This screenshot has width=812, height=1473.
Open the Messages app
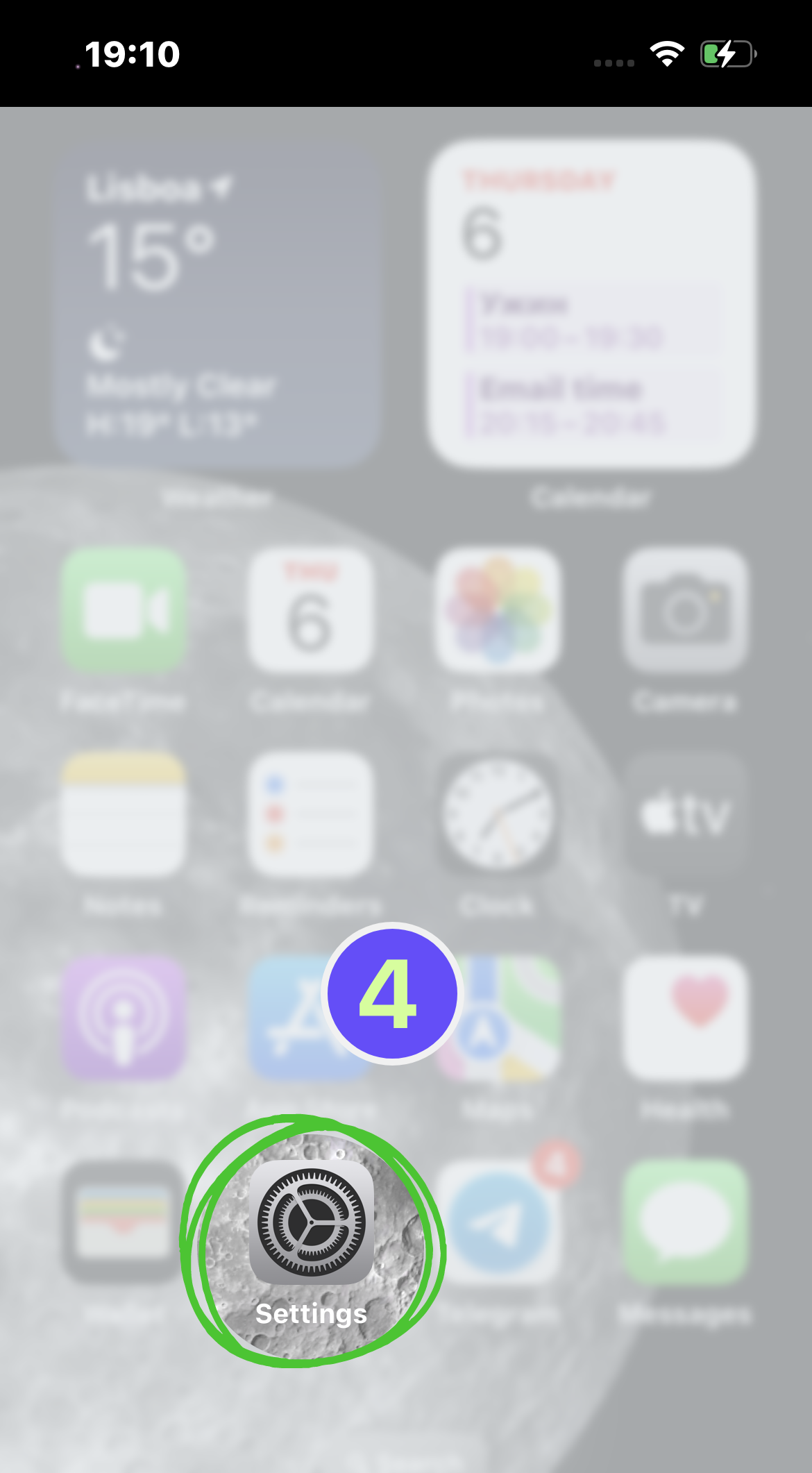coord(685,1222)
